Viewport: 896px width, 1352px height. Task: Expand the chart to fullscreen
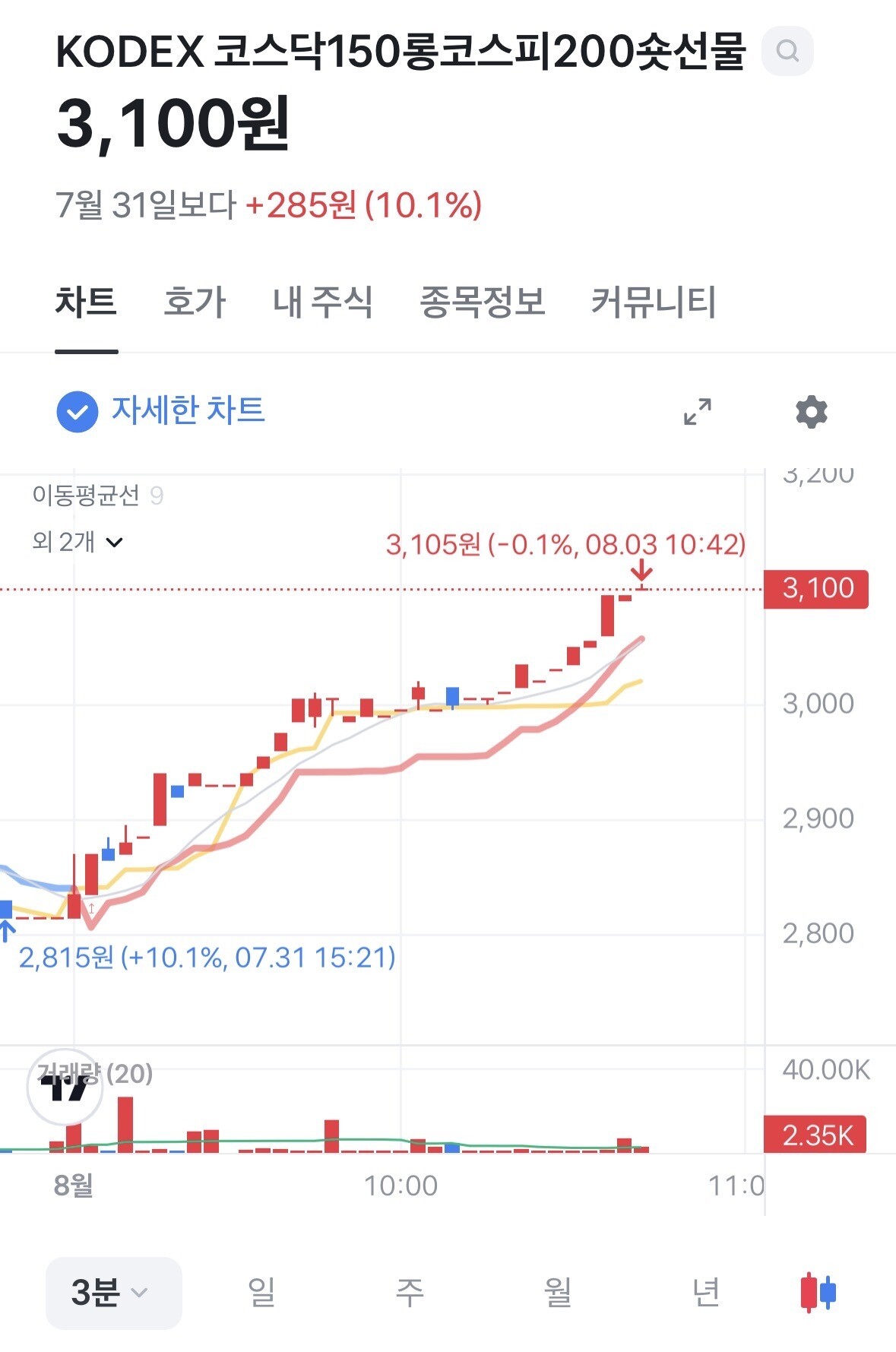[x=698, y=412]
